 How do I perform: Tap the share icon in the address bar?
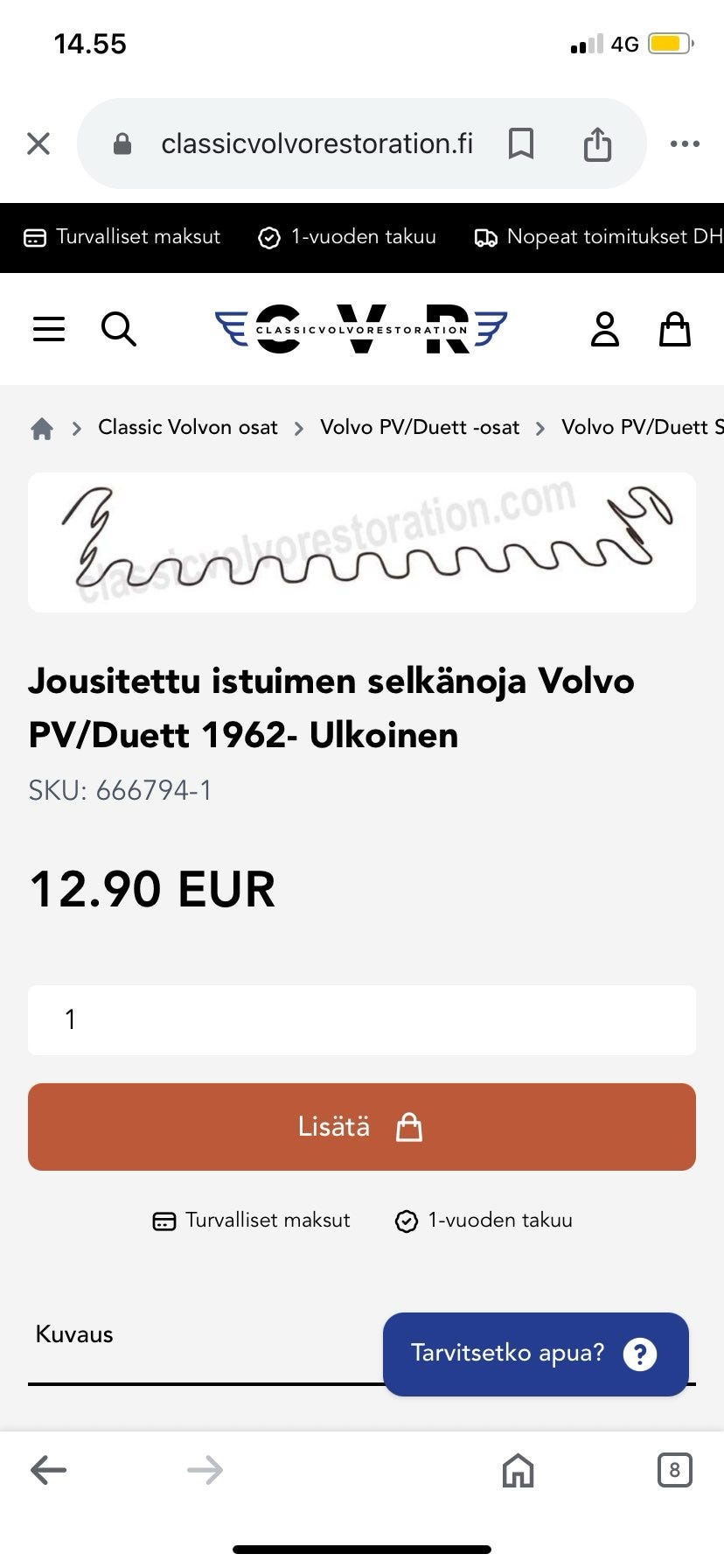point(598,143)
